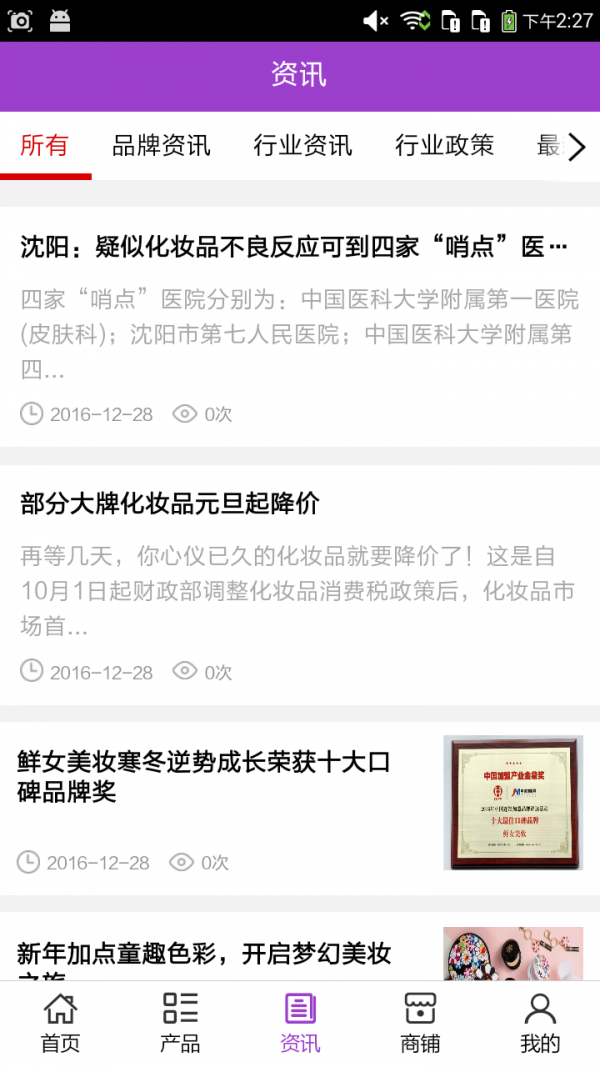
Task: Go to the 首页 home tab
Action: pyautogui.click(x=60, y=1024)
